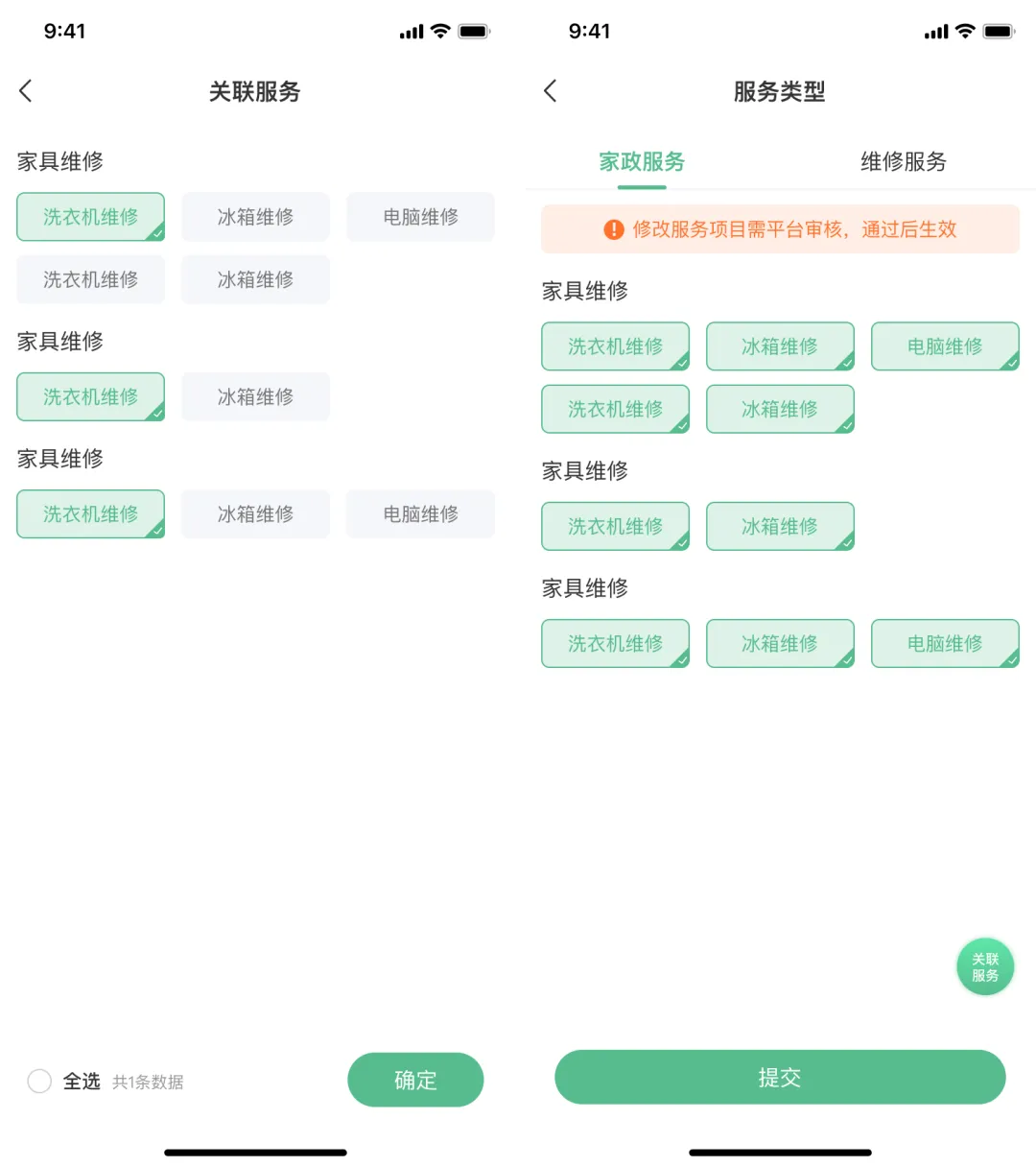Go back from the 关联服务 page

tap(26, 91)
